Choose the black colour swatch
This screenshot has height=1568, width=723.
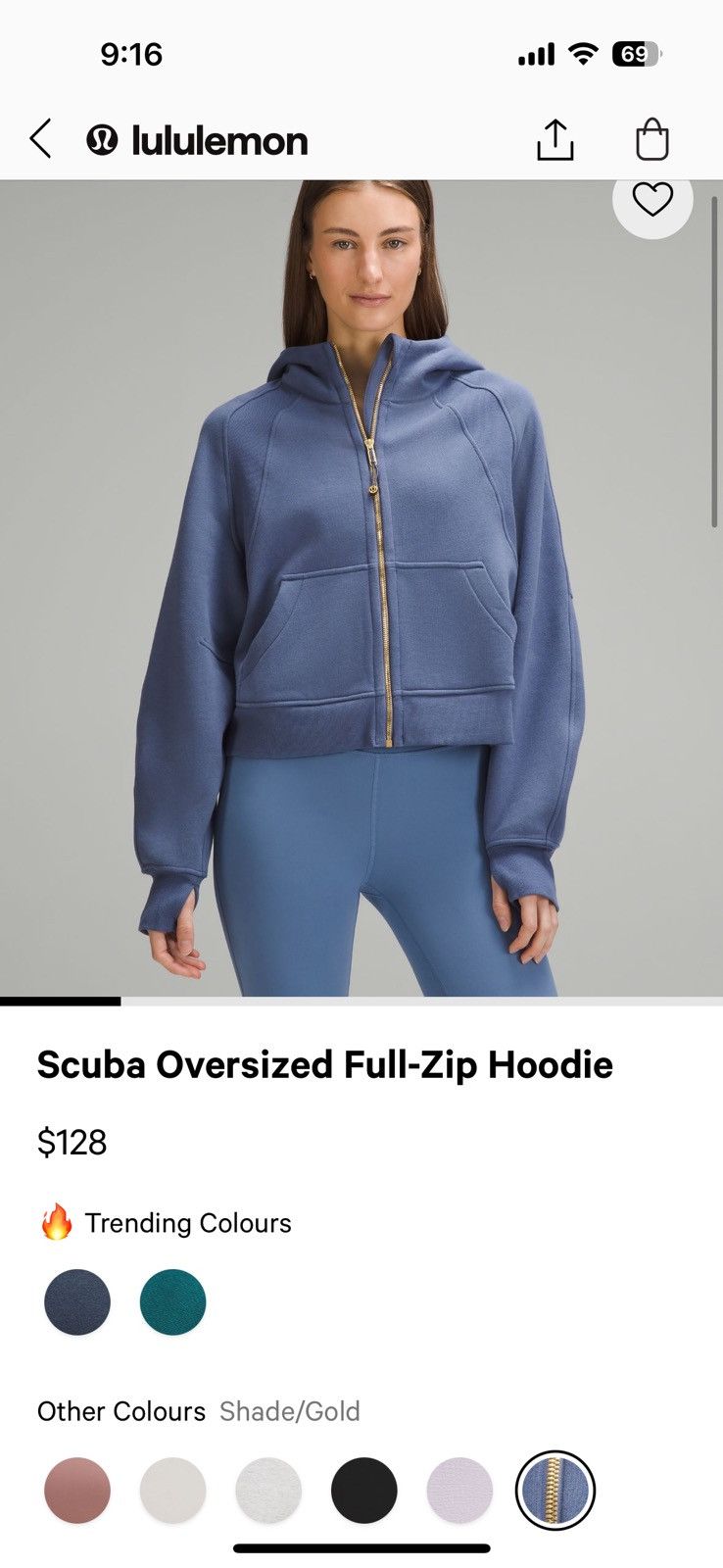(364, 1490)
